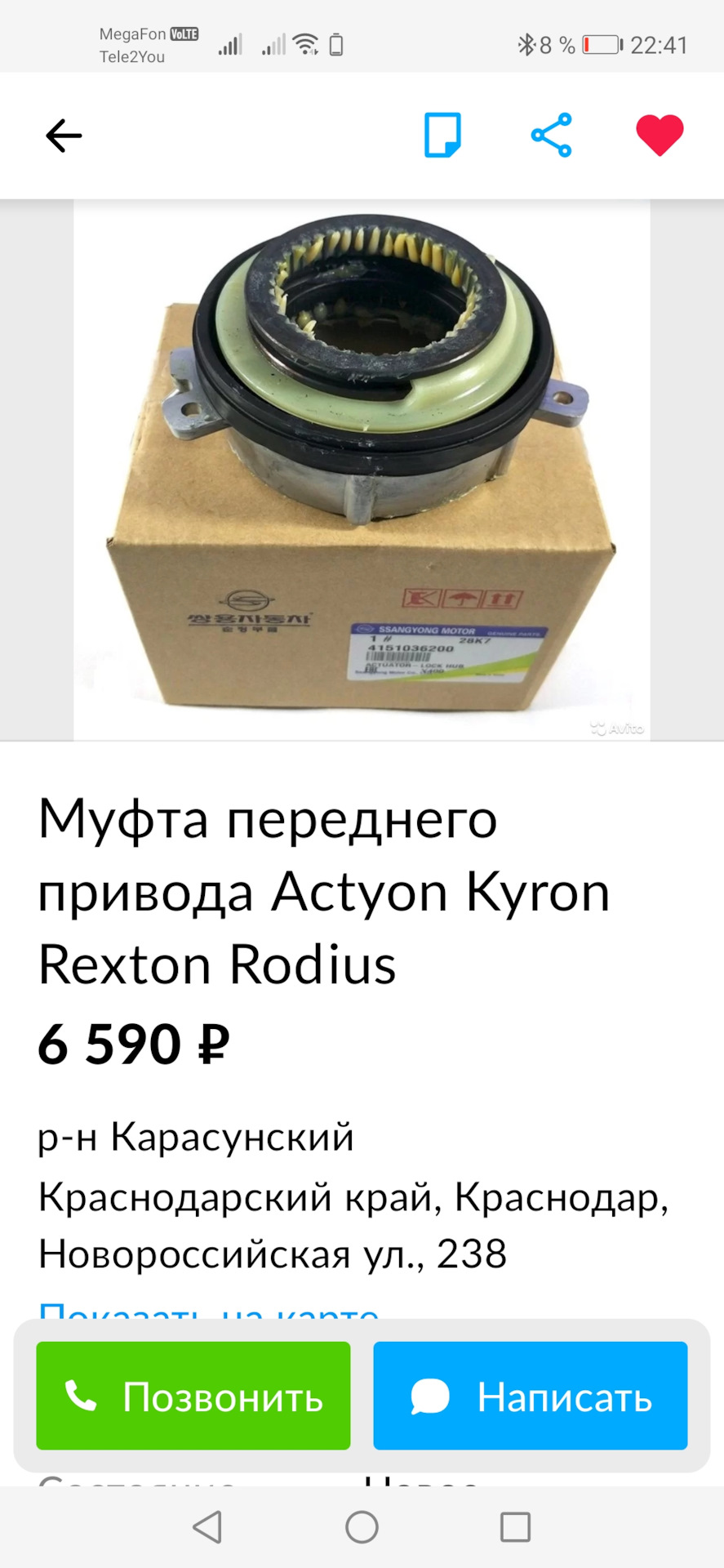Open the Показать на карте link

(x=209, y=1310)
